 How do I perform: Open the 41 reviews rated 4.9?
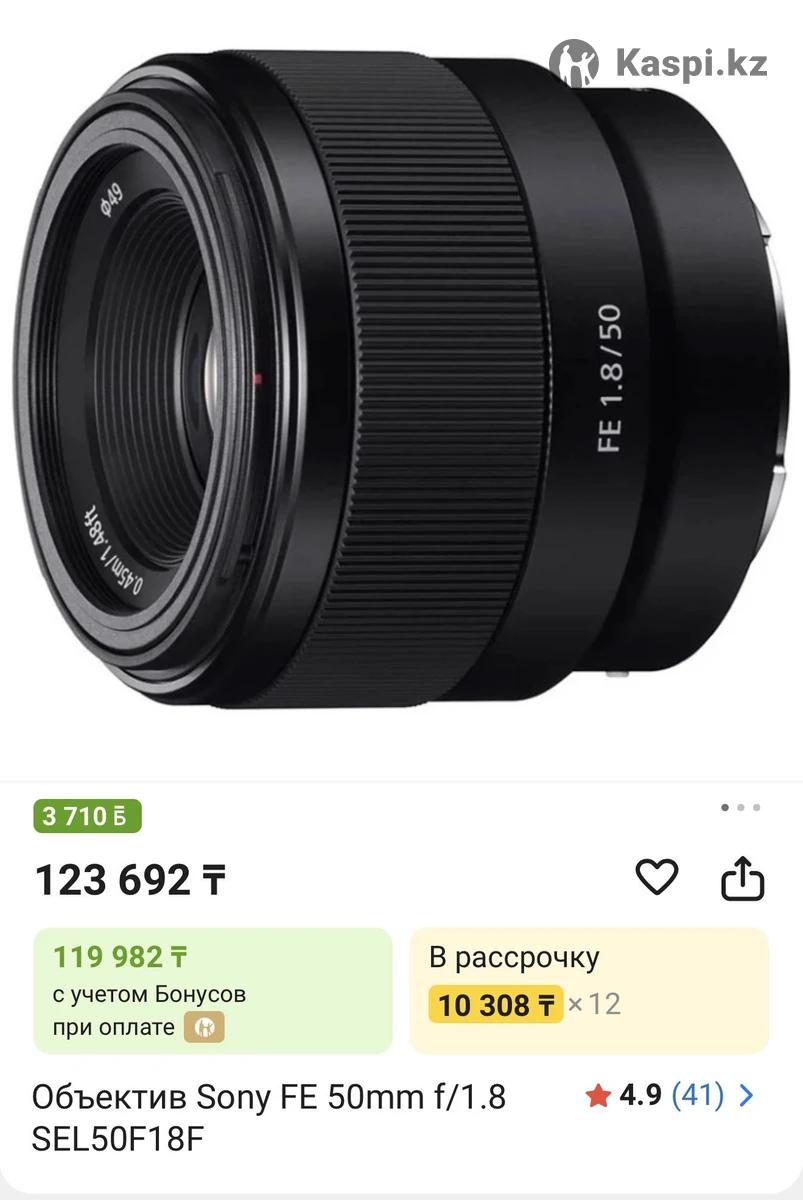672,1096
